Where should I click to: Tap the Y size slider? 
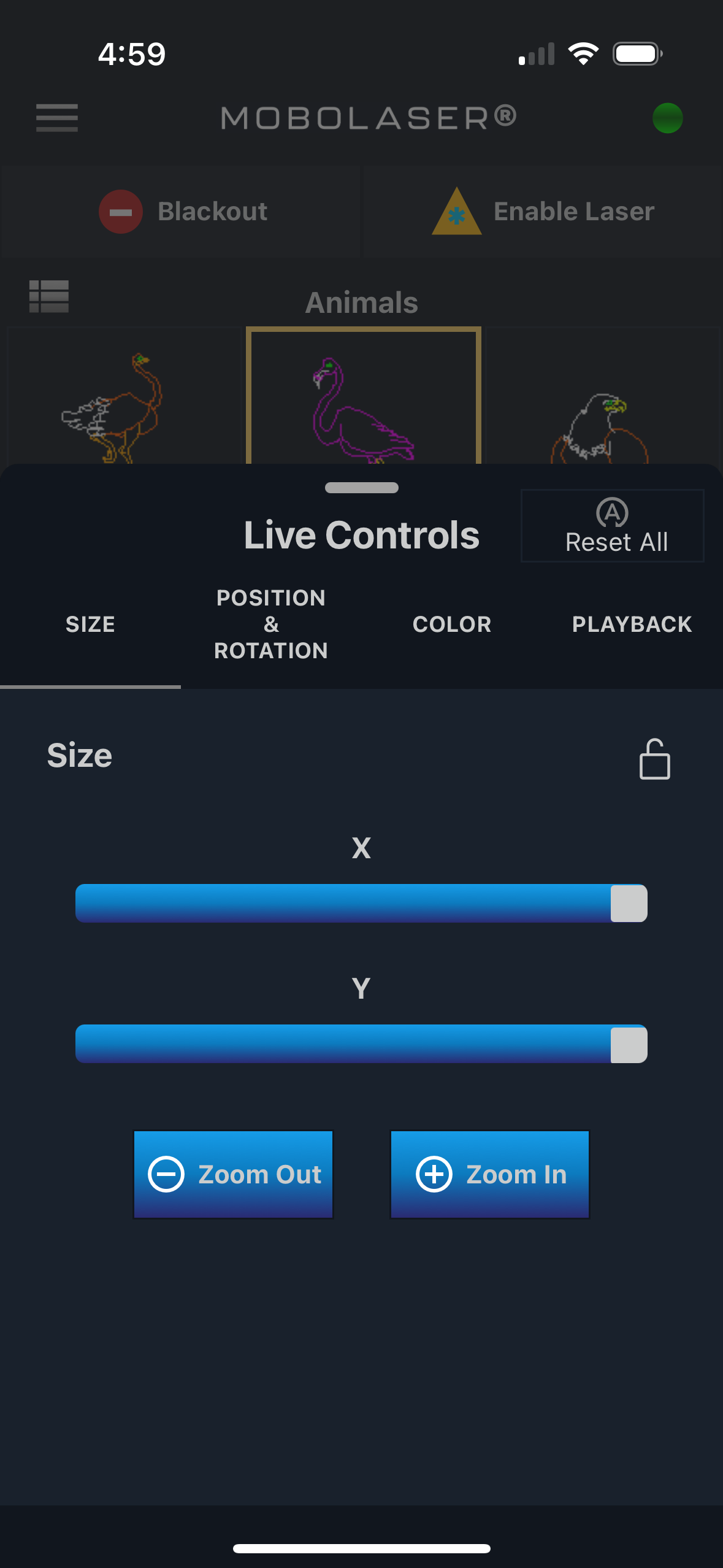(x=361, y=1043)
